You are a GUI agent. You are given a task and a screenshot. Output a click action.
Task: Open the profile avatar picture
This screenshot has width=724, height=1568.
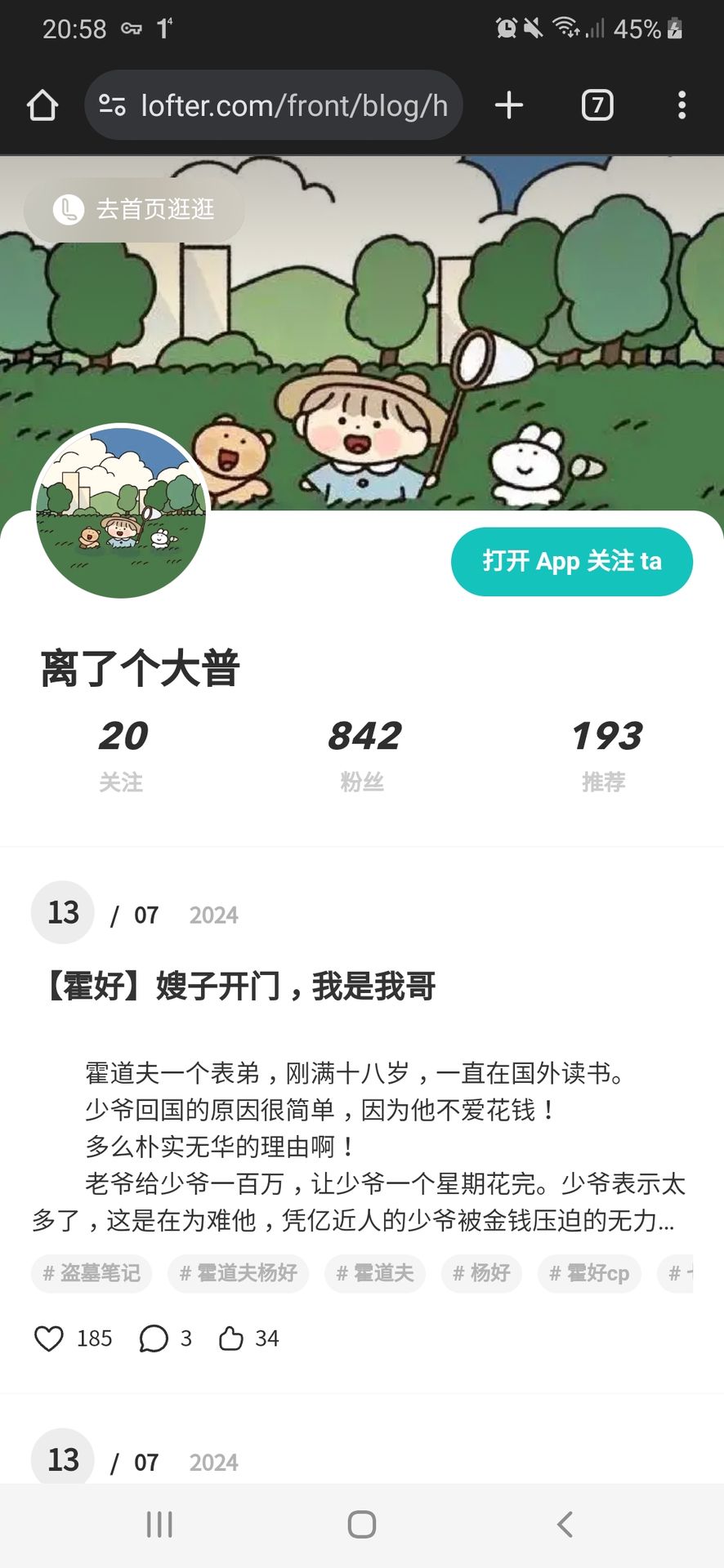tap(121, 512)
